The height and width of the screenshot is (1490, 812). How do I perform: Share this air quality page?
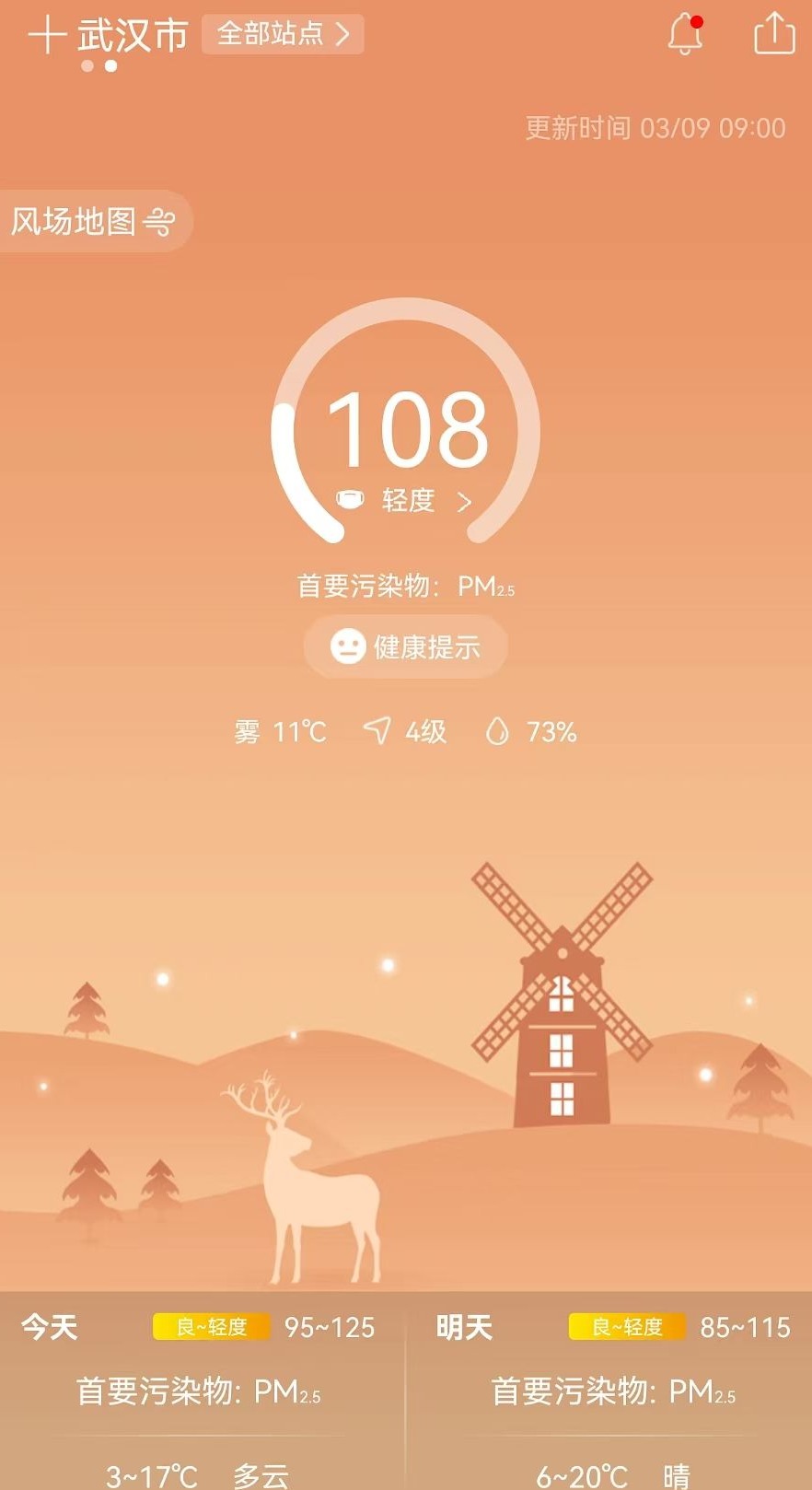click(x=773, y=35)
